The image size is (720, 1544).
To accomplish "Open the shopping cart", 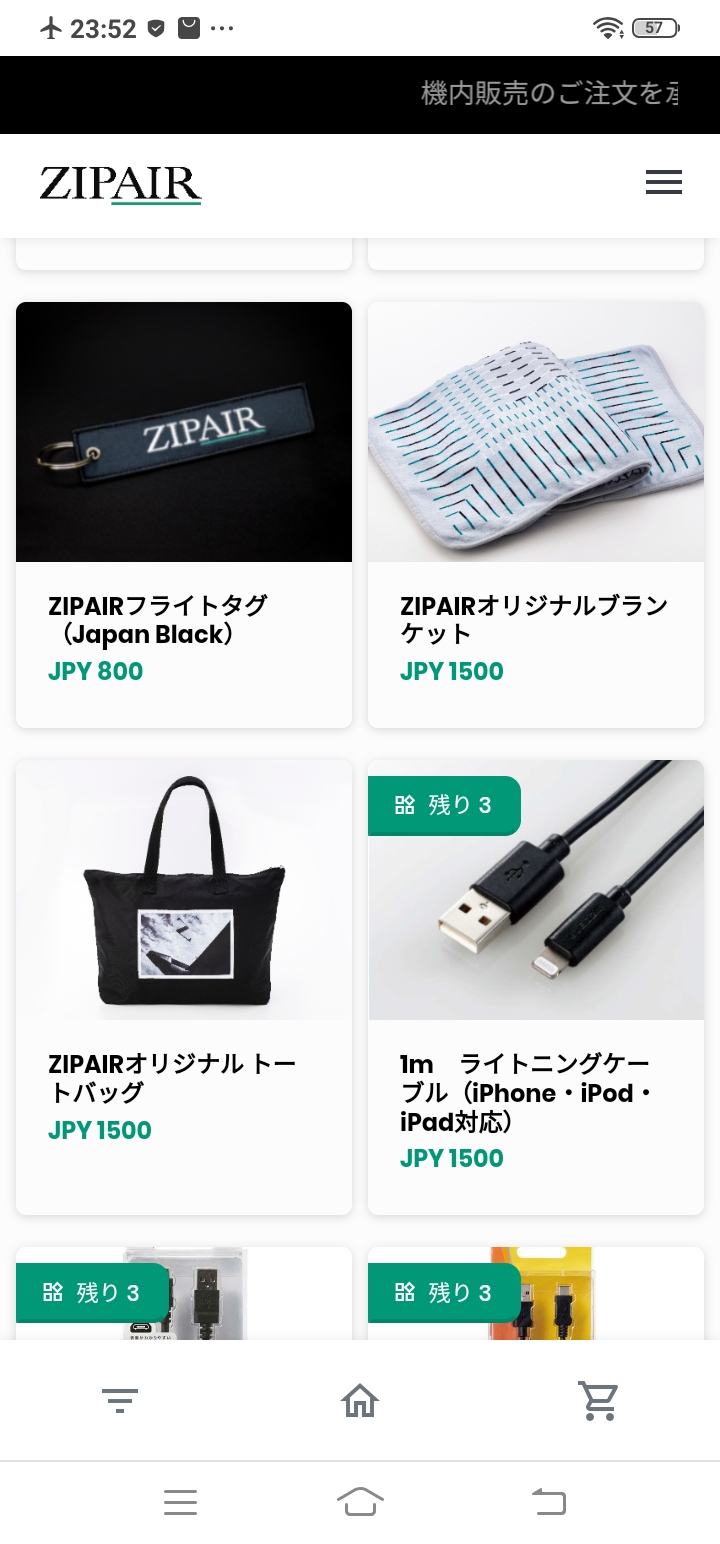I will (599, 1400).
